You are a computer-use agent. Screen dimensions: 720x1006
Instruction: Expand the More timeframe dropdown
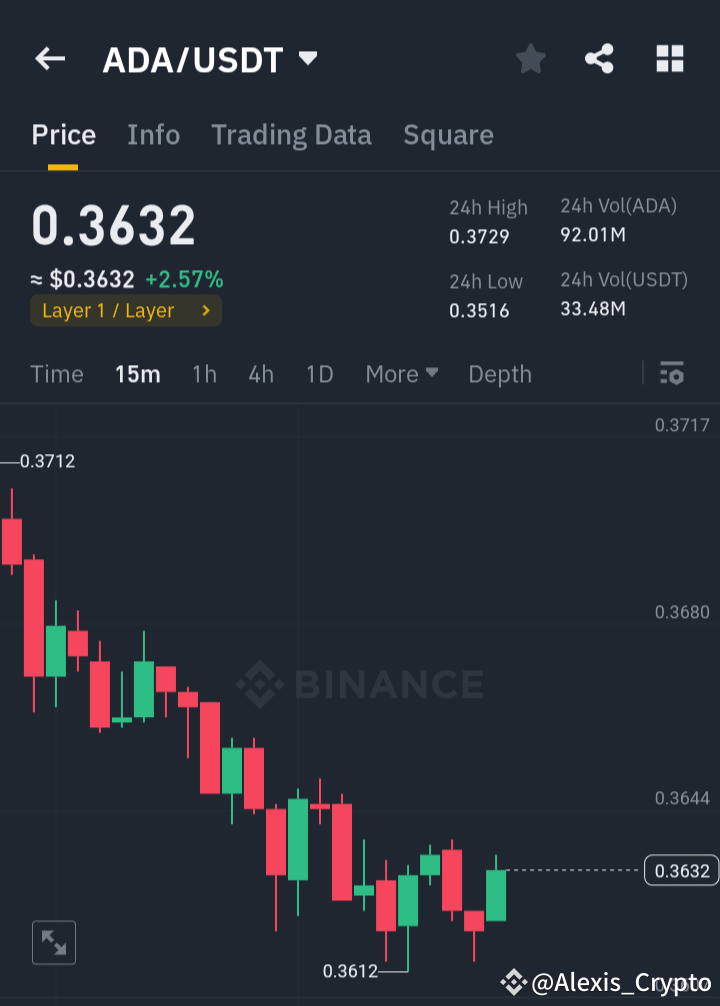(x=401, y=374)
